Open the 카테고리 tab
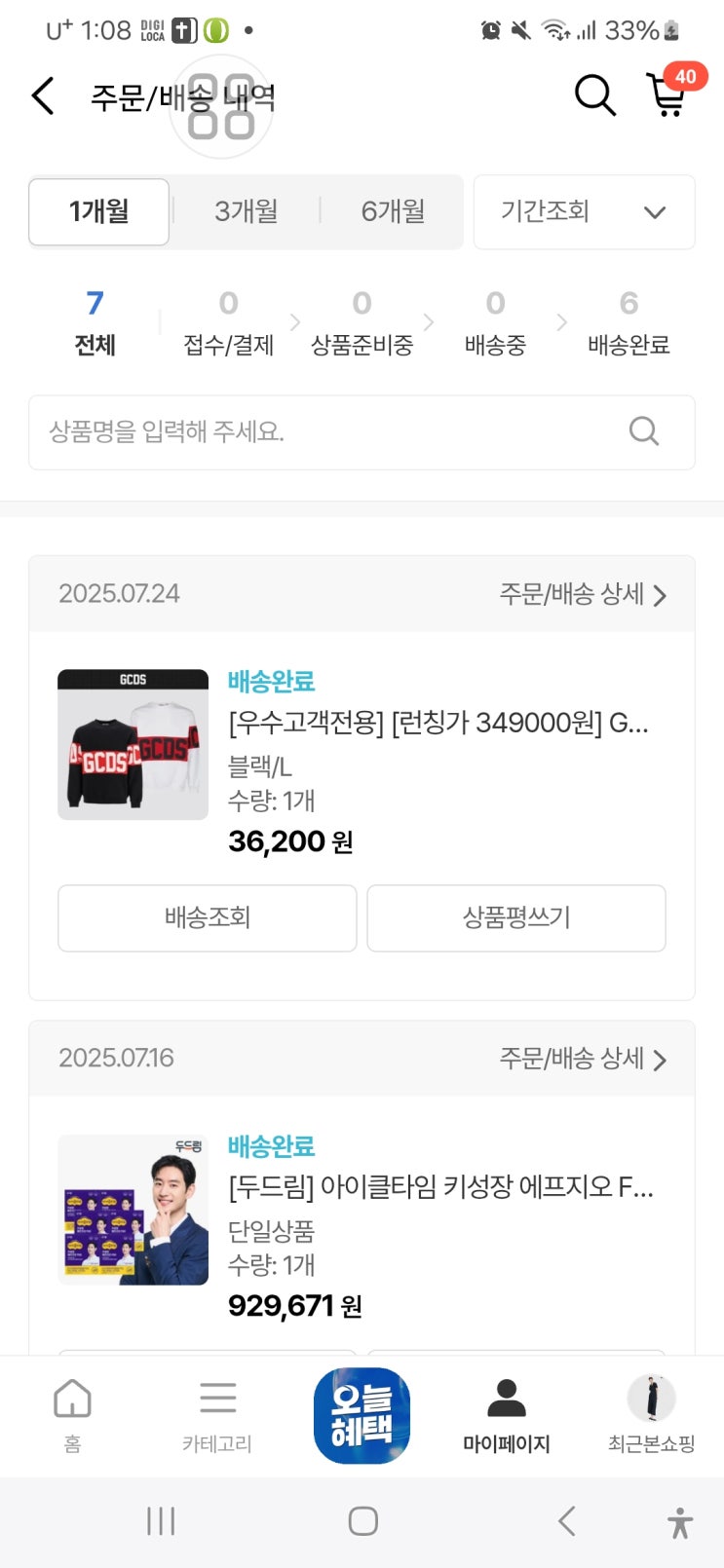This screenshot has width=724, height=1568. (x=217, y=1414)
